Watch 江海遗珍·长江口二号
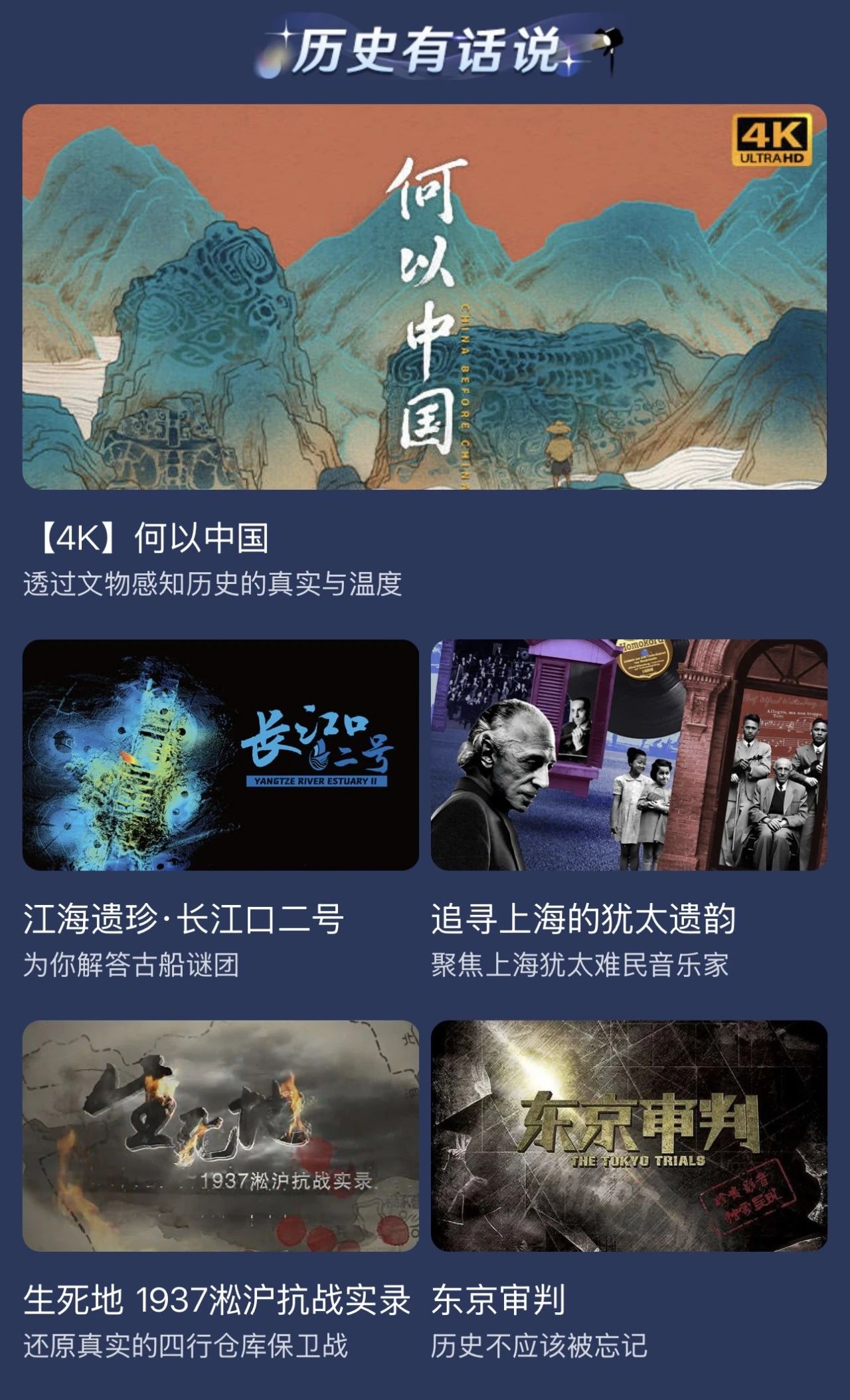The image size is (850, 1400). pyautogui.click(x=220, y=755)
